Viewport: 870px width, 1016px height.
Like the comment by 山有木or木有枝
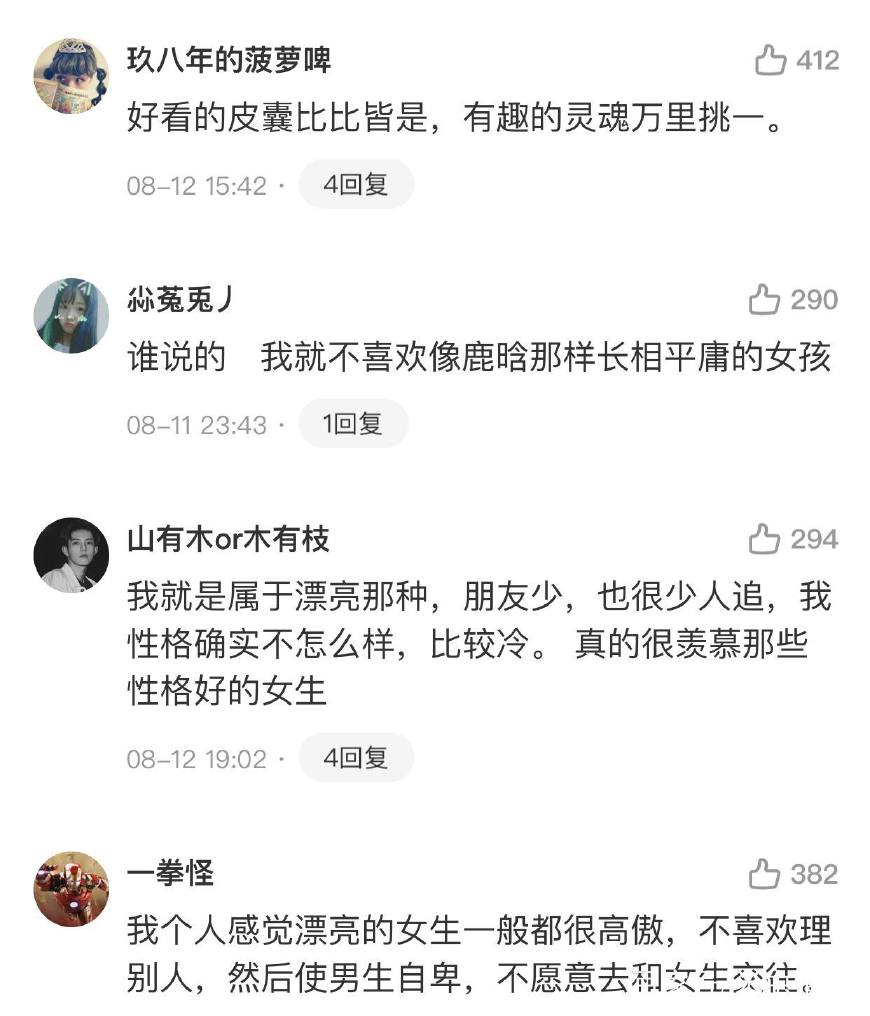[765, 540]
